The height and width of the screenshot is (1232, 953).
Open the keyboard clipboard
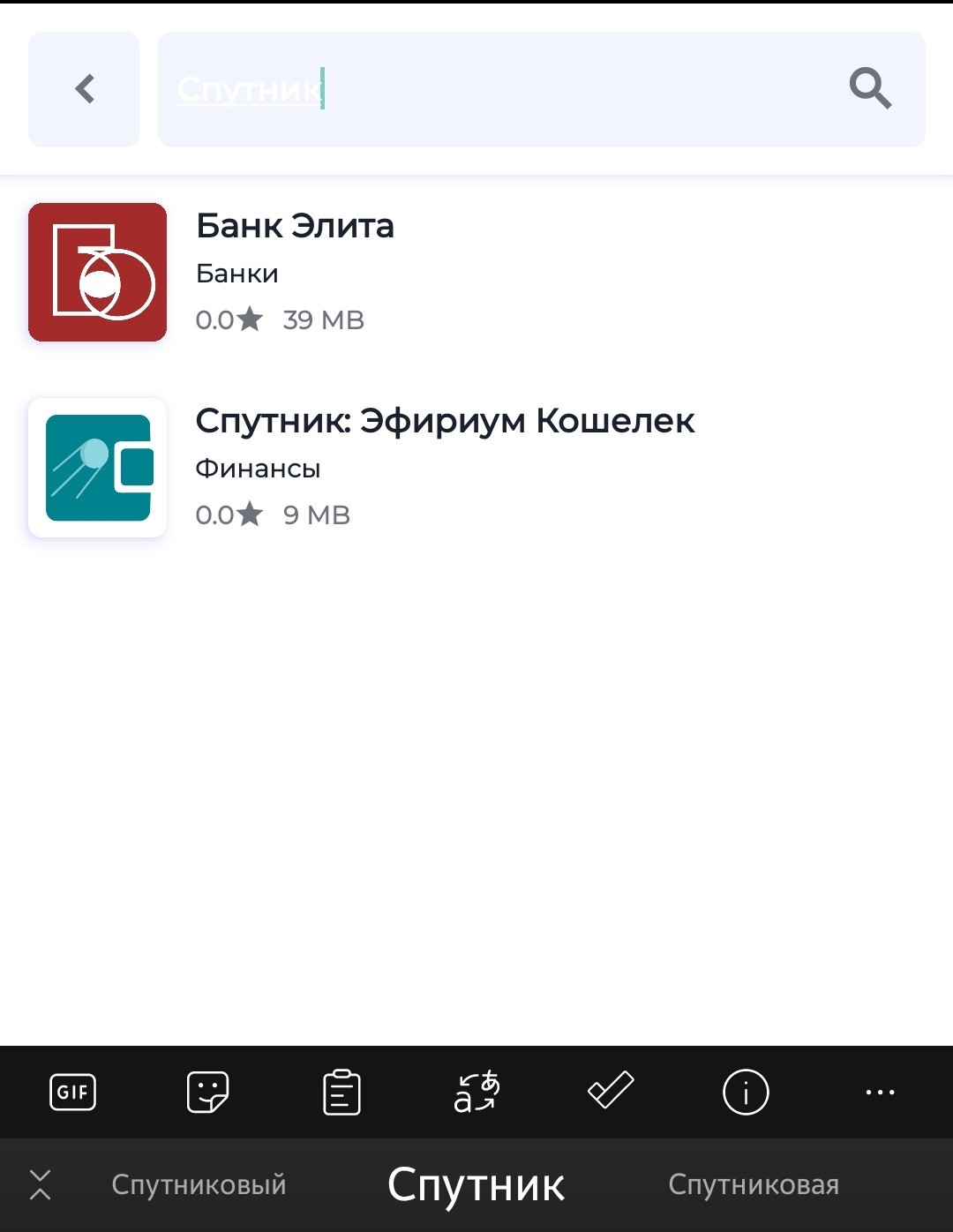click(341, 1093)
